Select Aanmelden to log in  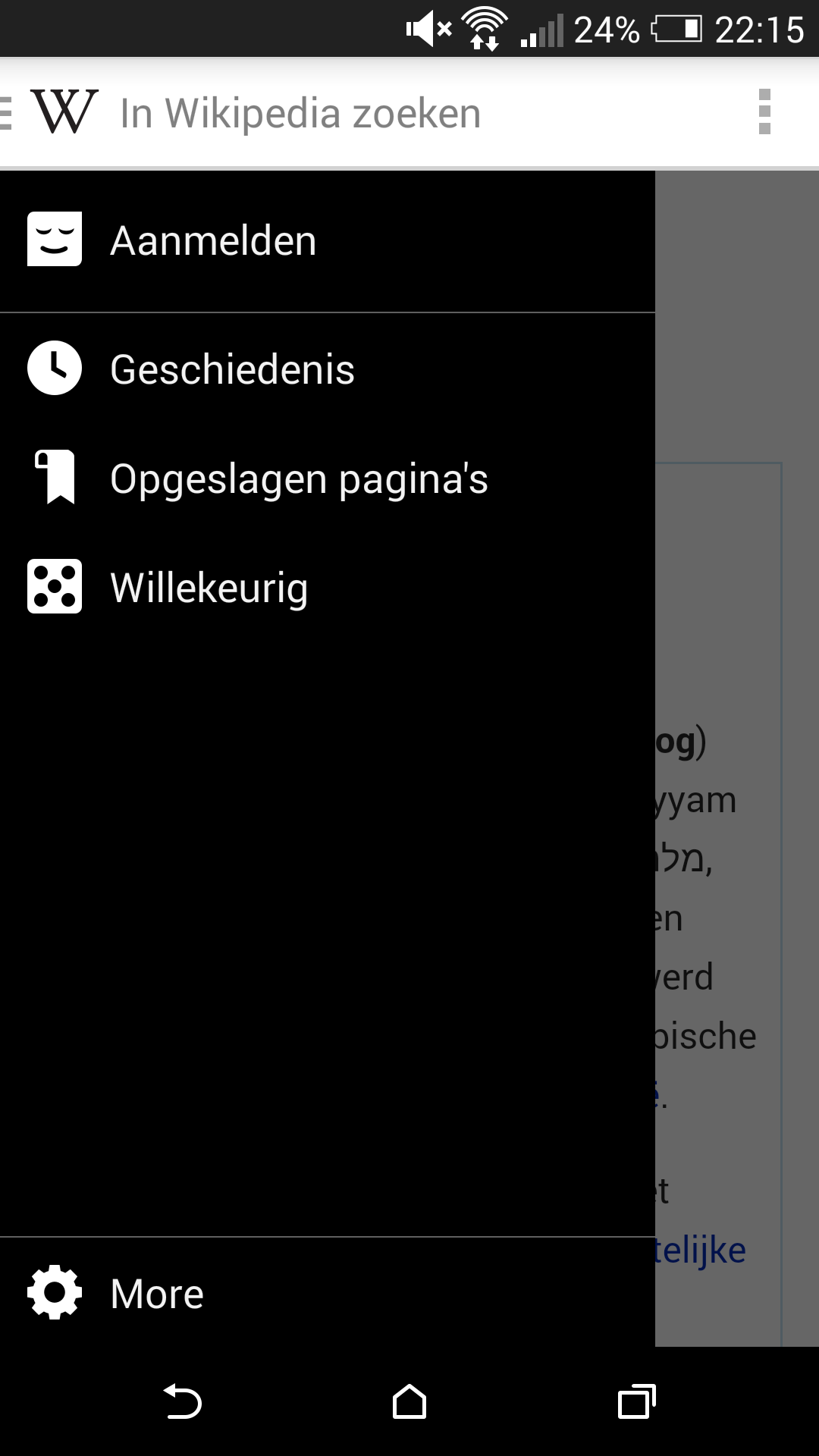[x=328, y=240]
